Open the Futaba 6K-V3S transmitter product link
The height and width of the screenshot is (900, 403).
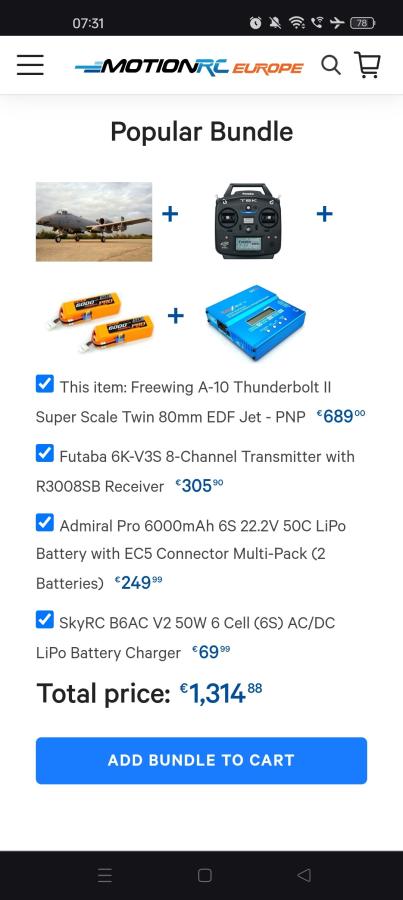(x=195, y=471)
